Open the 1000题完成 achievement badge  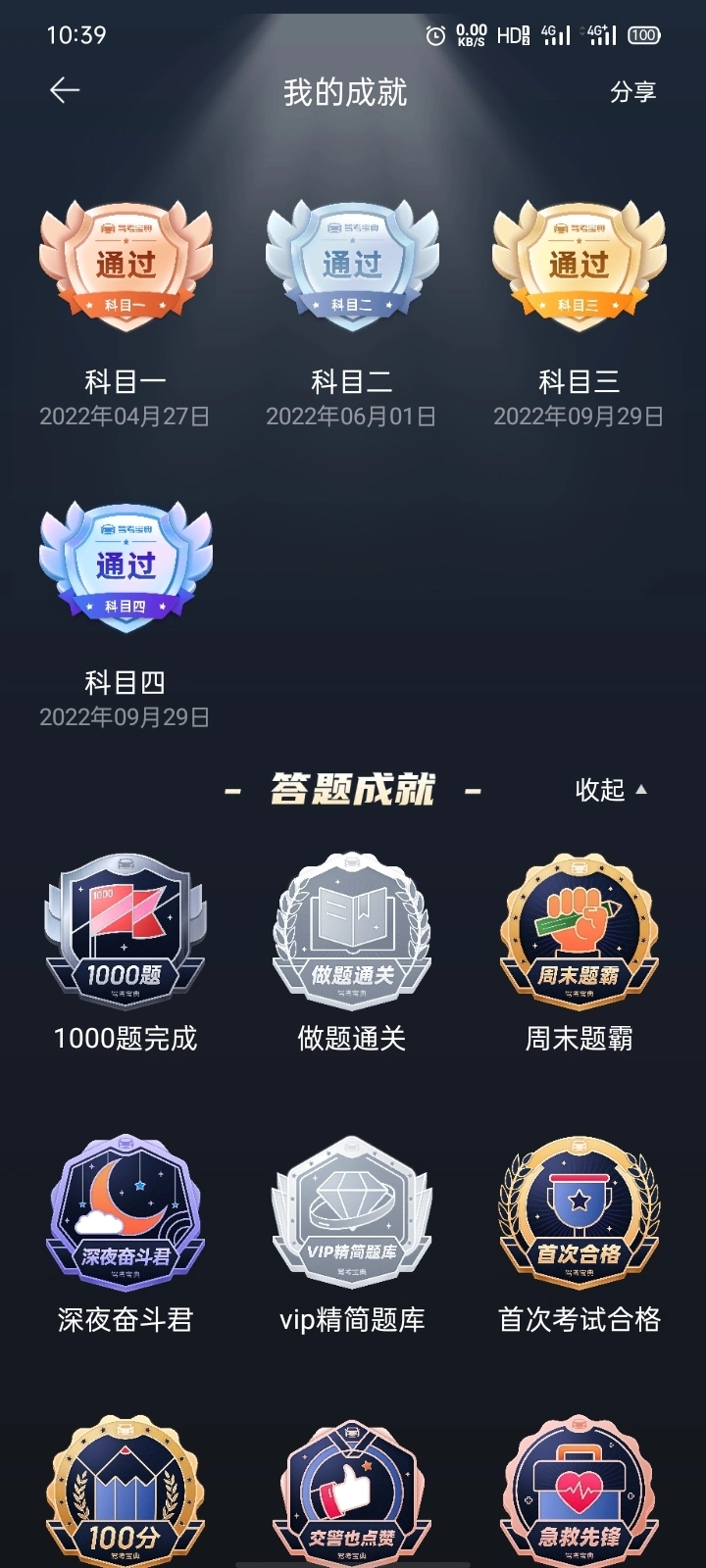[126, 931]
